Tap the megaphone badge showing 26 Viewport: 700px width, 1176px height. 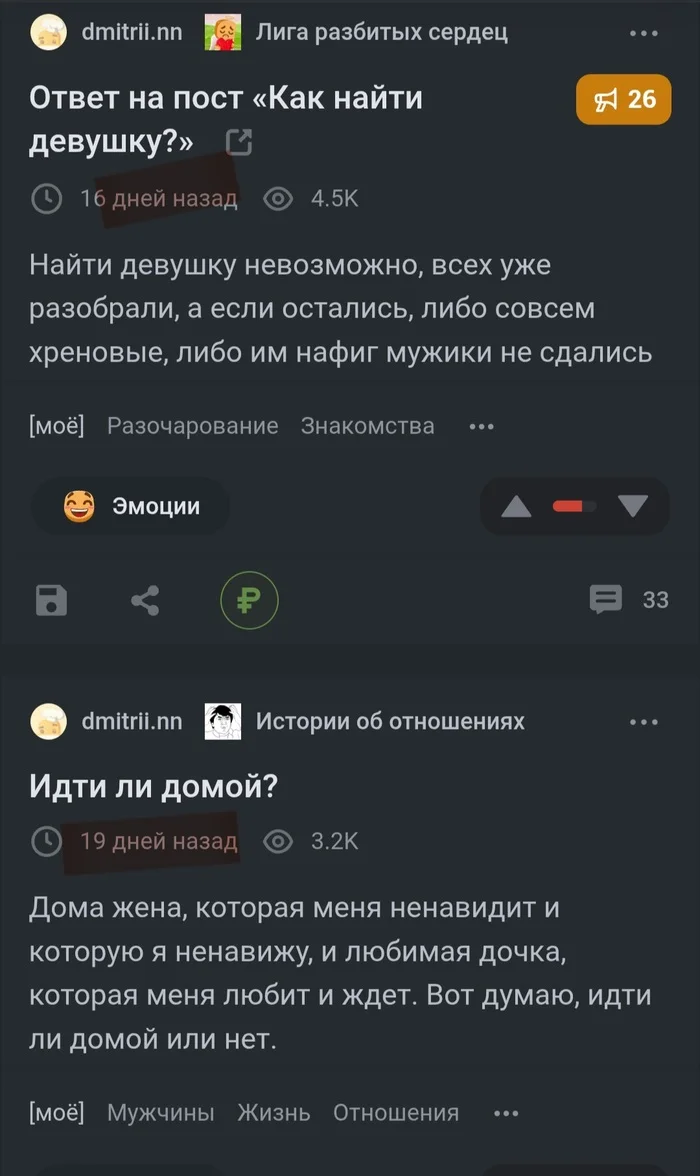[624, 99]
